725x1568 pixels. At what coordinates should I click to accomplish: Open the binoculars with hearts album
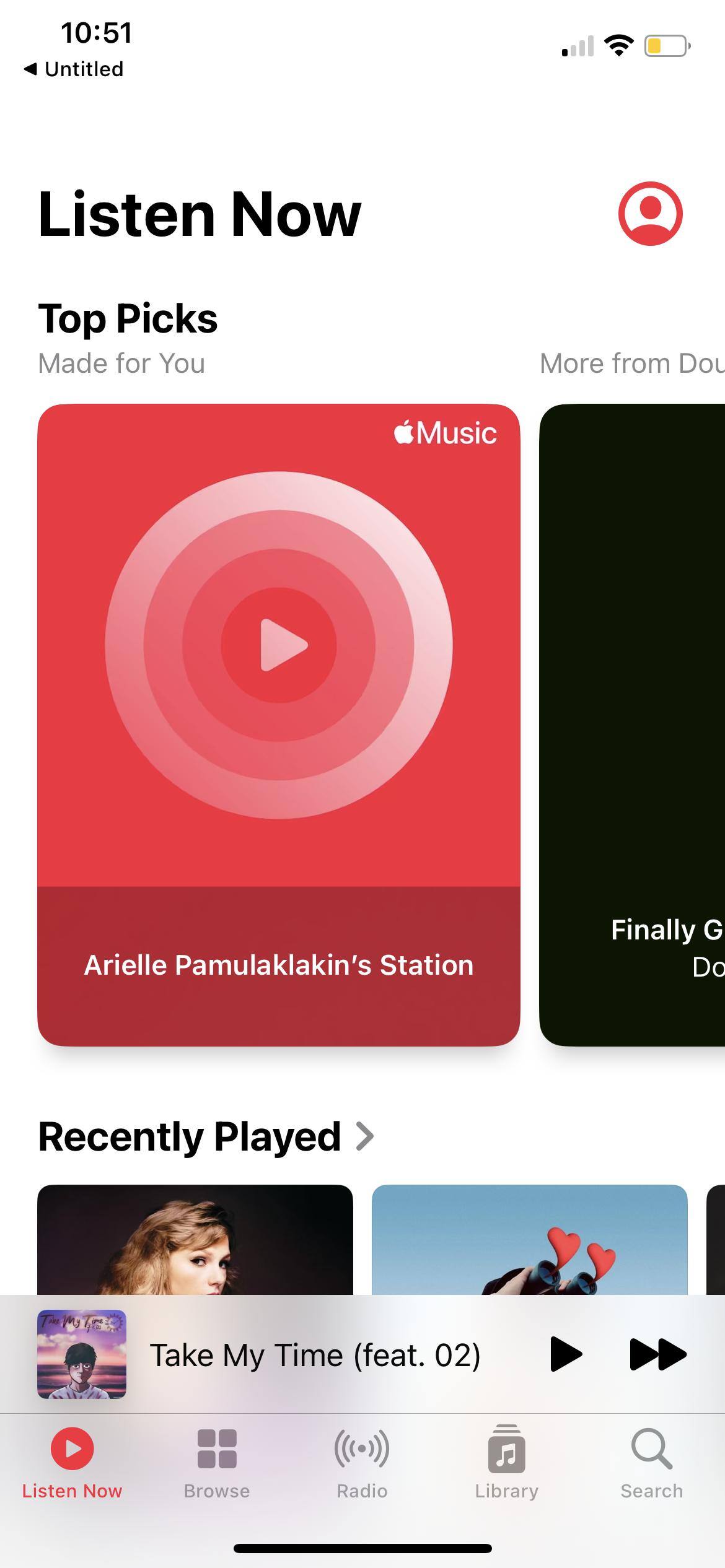click(x=529, y=1240)
